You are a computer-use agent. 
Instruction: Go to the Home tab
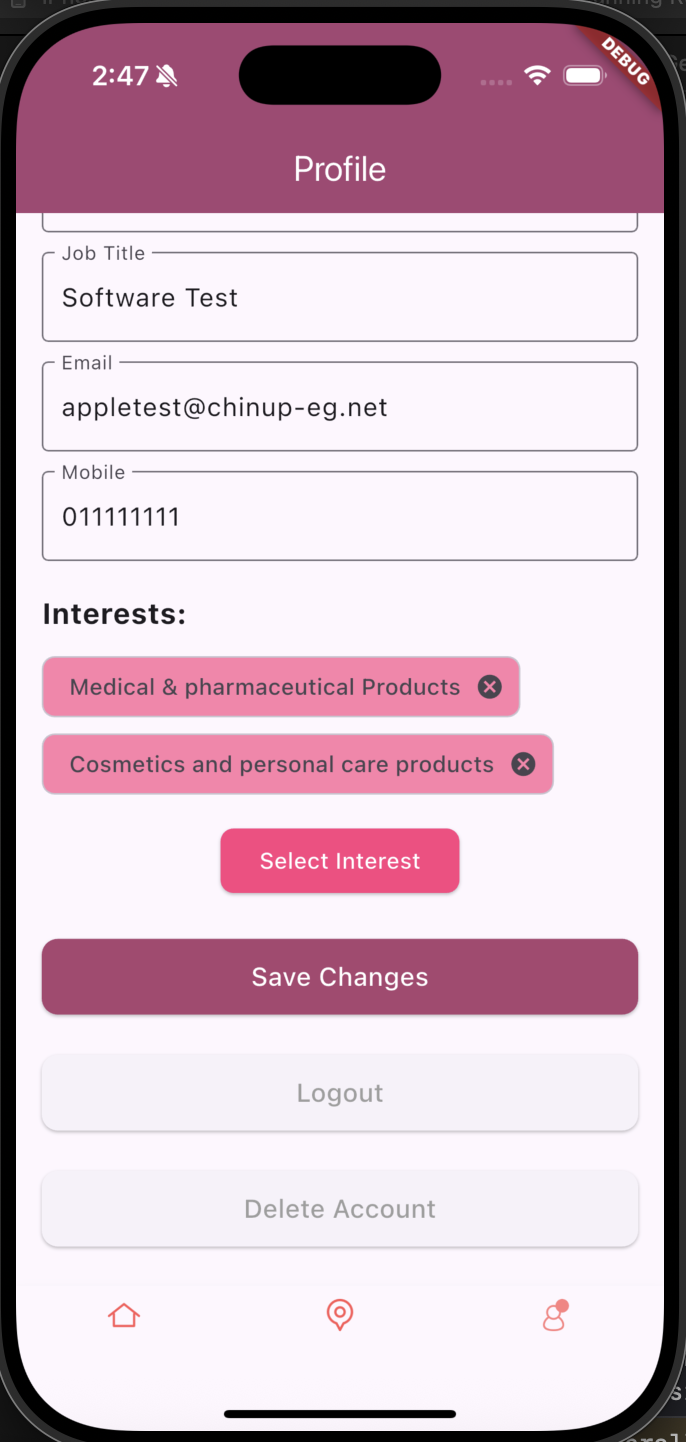pyautogui.click(x=124, y=1316)
